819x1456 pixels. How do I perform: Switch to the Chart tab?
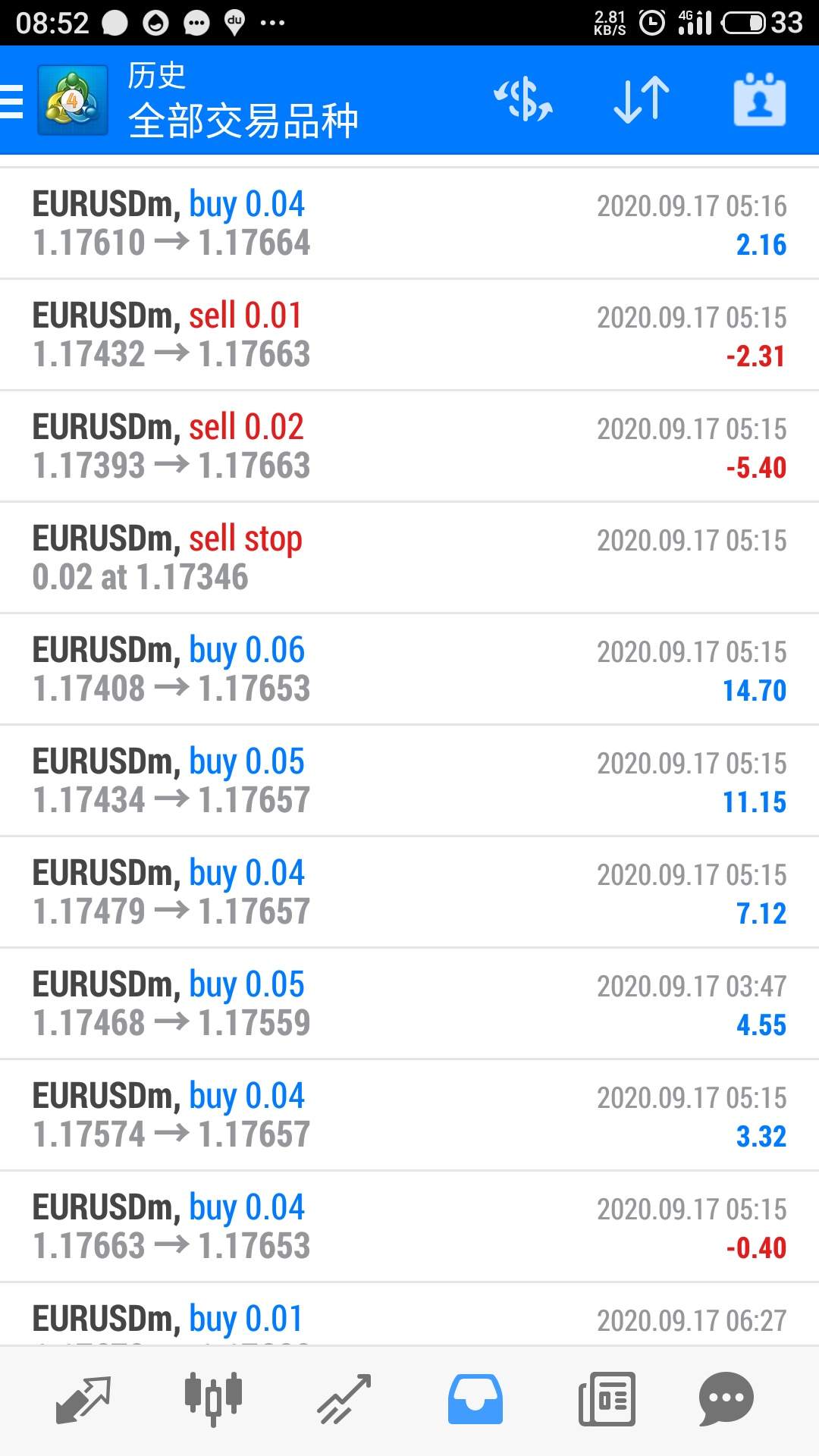point(213,1399)
